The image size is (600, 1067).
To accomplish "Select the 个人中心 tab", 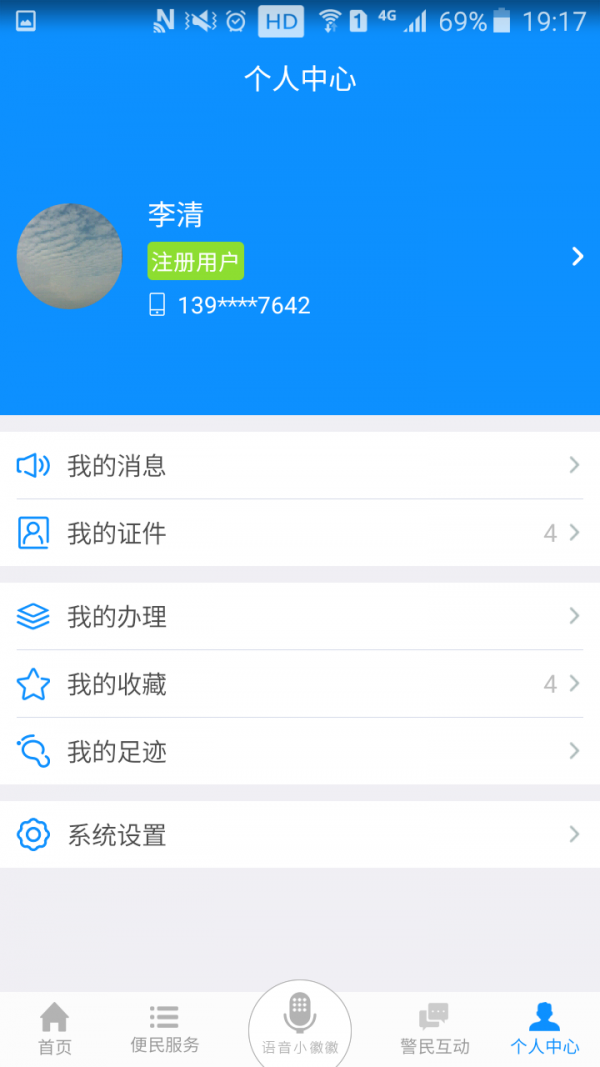I will tap(544, 1030).
